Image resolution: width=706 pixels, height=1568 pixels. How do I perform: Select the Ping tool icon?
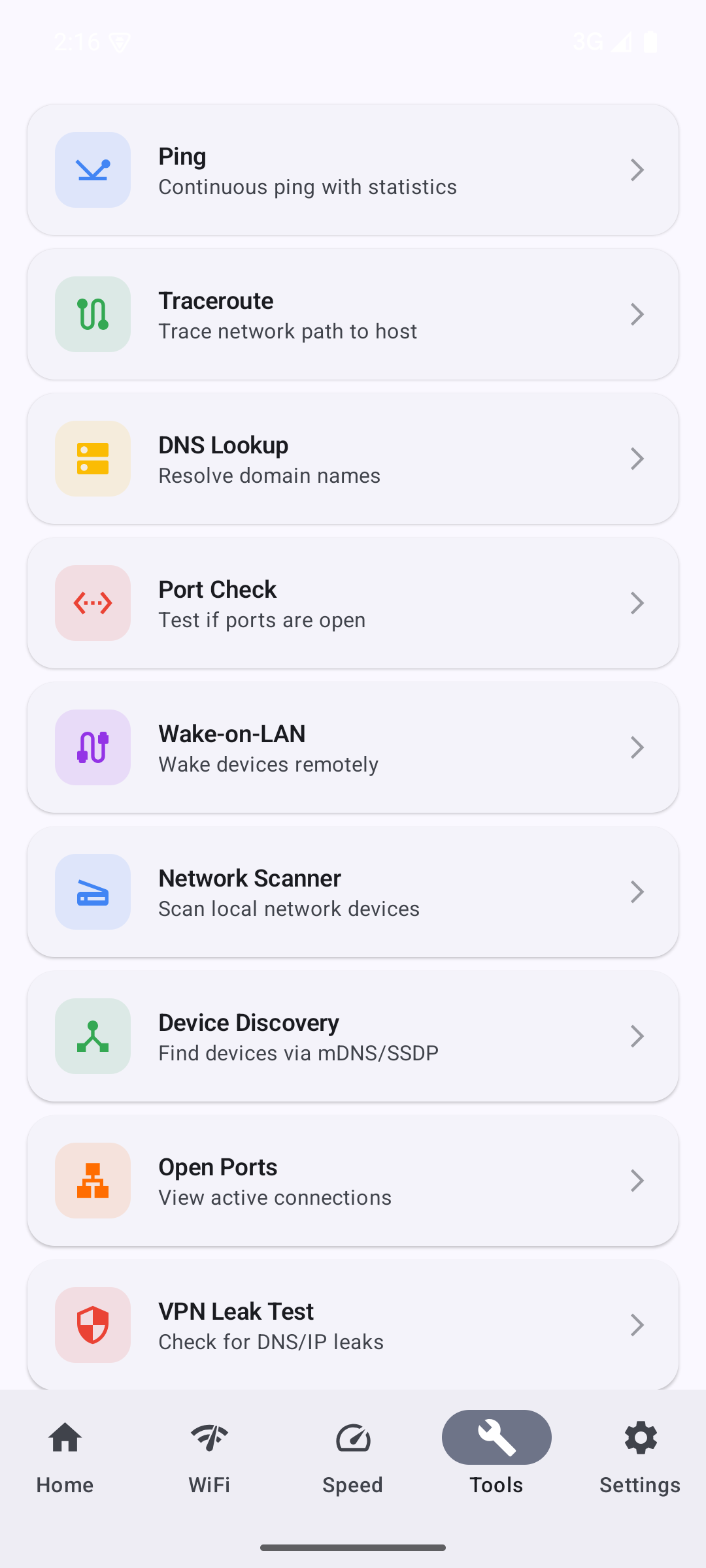coord(92,170)
